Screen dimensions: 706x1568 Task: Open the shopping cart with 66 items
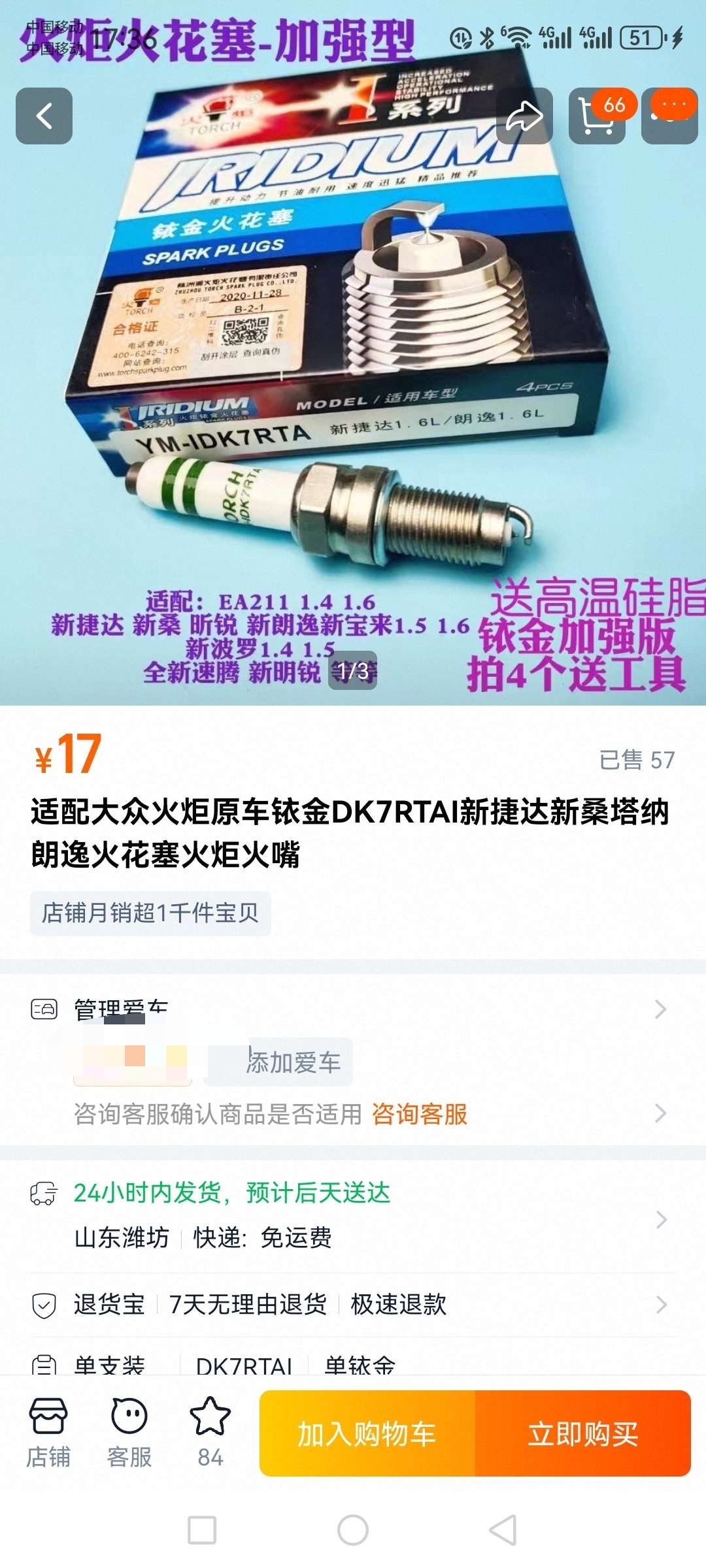pyautogui.click(x=597, y=116)
